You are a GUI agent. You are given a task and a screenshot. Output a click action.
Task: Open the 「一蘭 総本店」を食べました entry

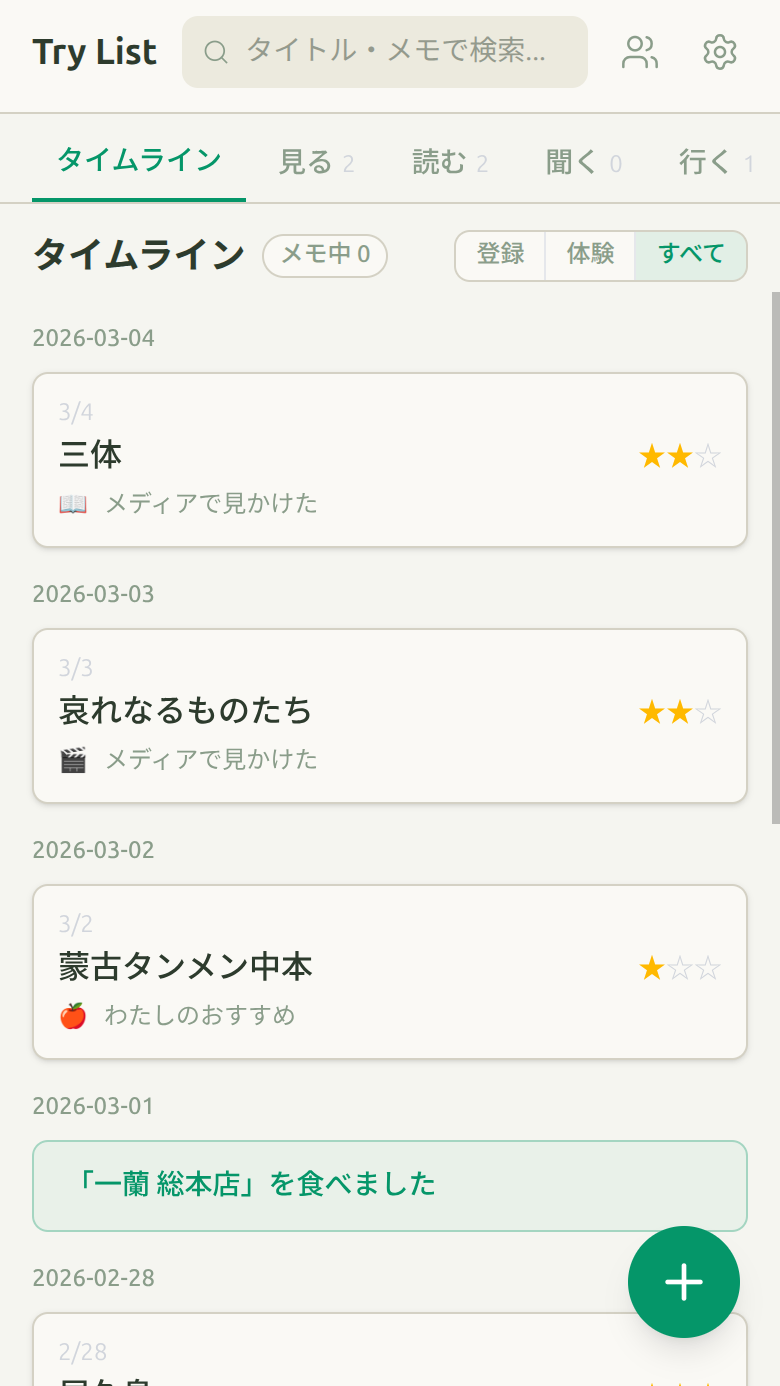(390, 1186)
